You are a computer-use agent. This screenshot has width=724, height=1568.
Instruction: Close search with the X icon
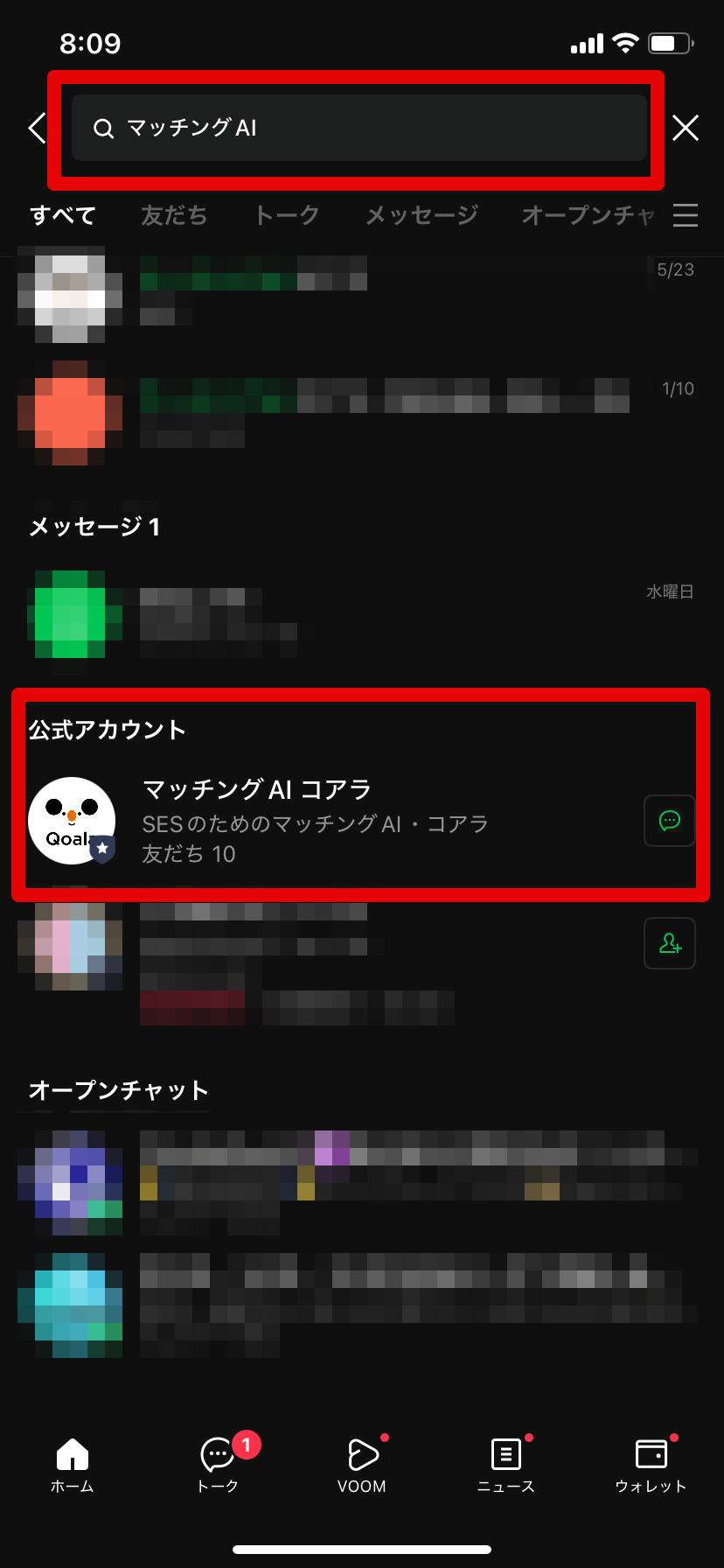686,129
